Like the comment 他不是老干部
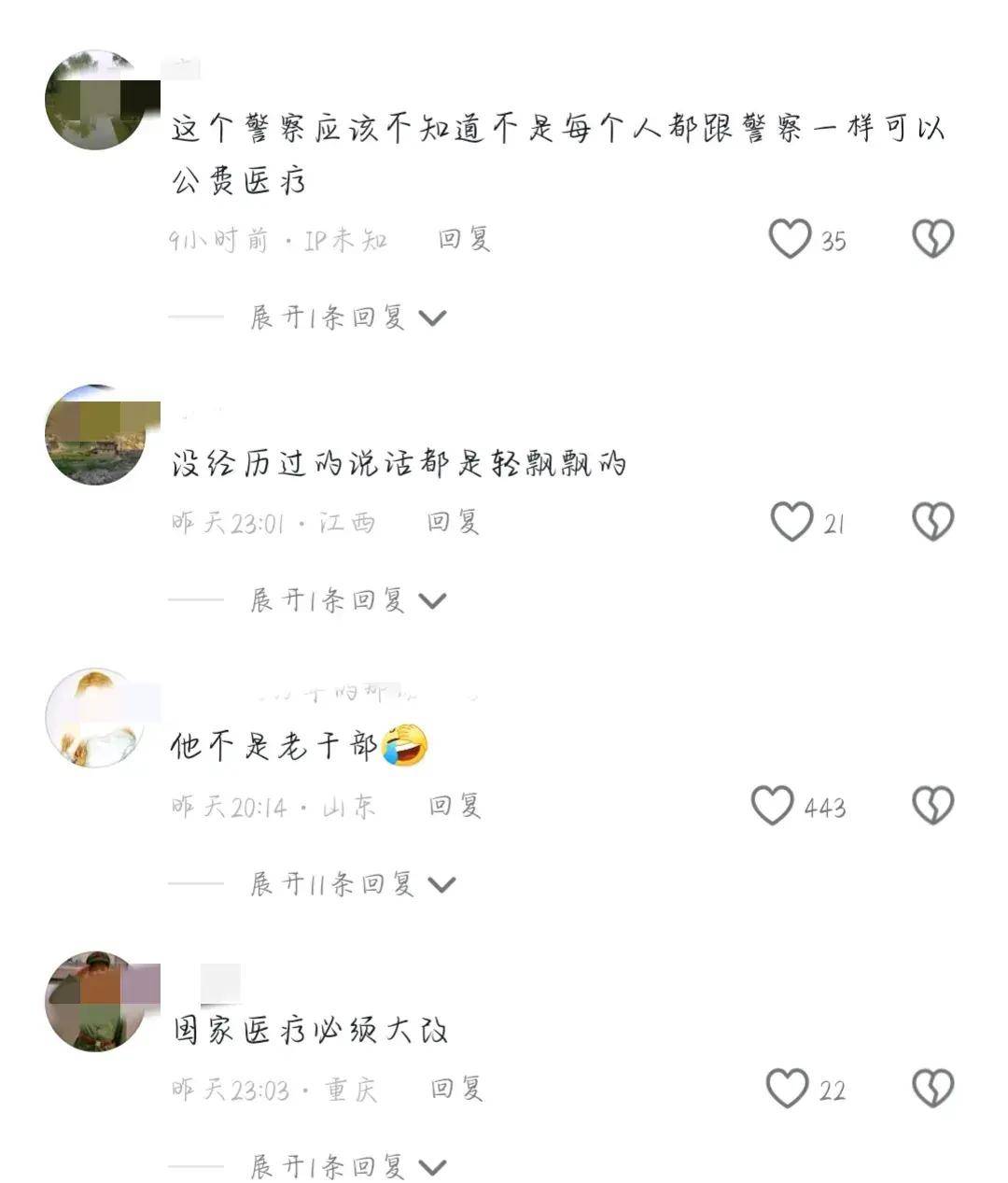 tap(773, 806)
